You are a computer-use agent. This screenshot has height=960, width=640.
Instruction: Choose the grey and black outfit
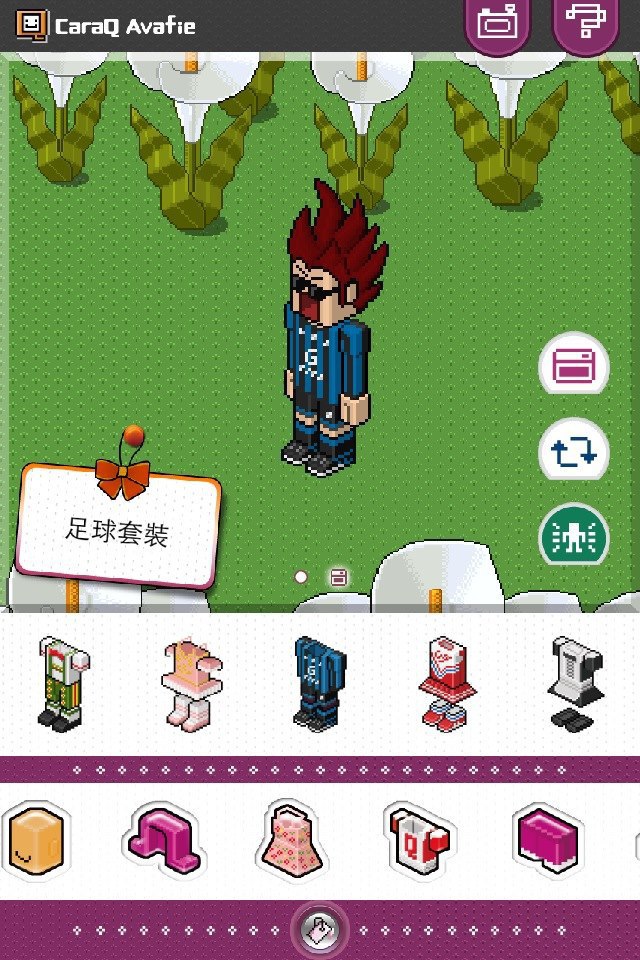click(576, 682)
